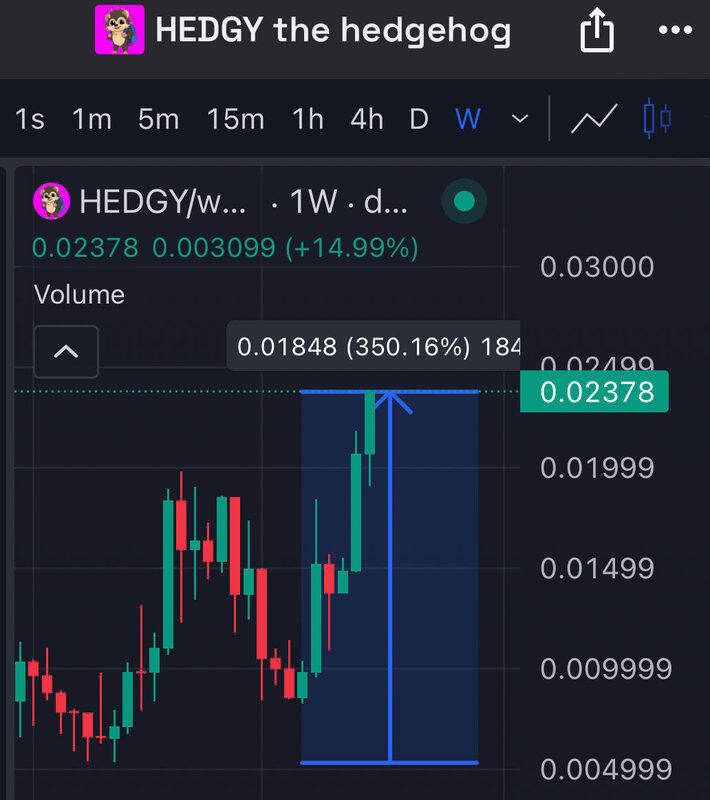Select the weekly W timeframe
710x800 pixels.
click(468, 120)
